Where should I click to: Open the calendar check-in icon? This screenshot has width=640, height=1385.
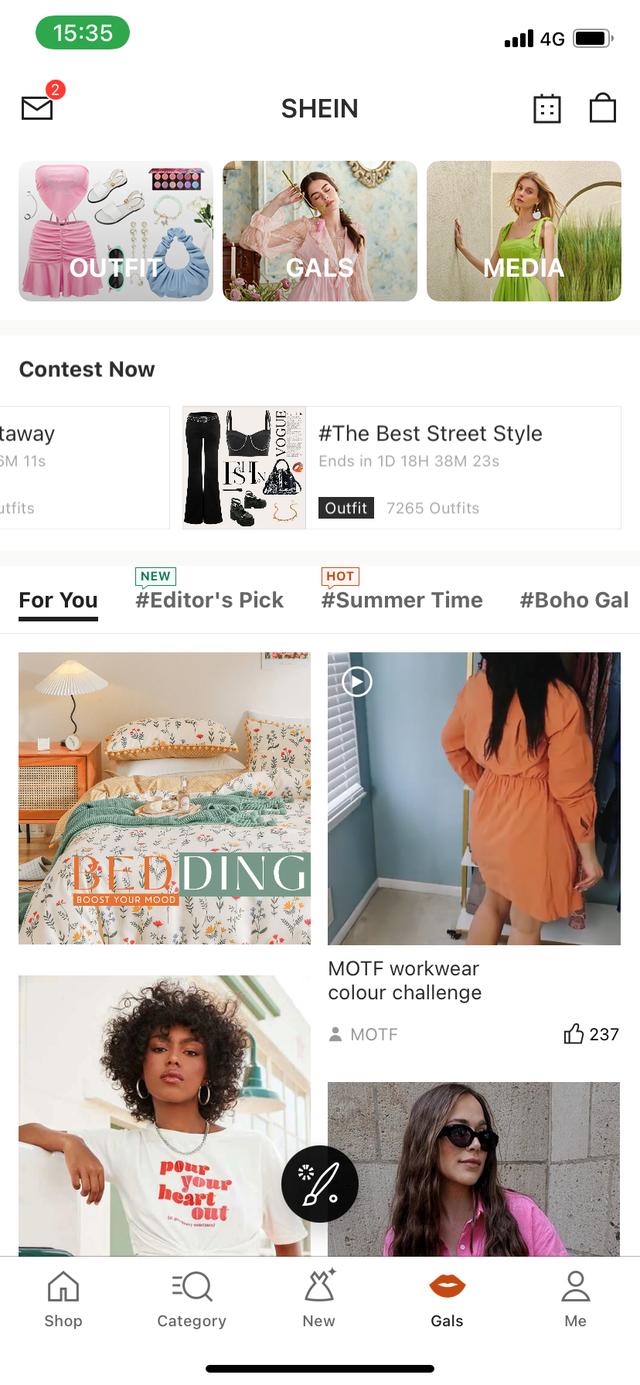(547, 108)
